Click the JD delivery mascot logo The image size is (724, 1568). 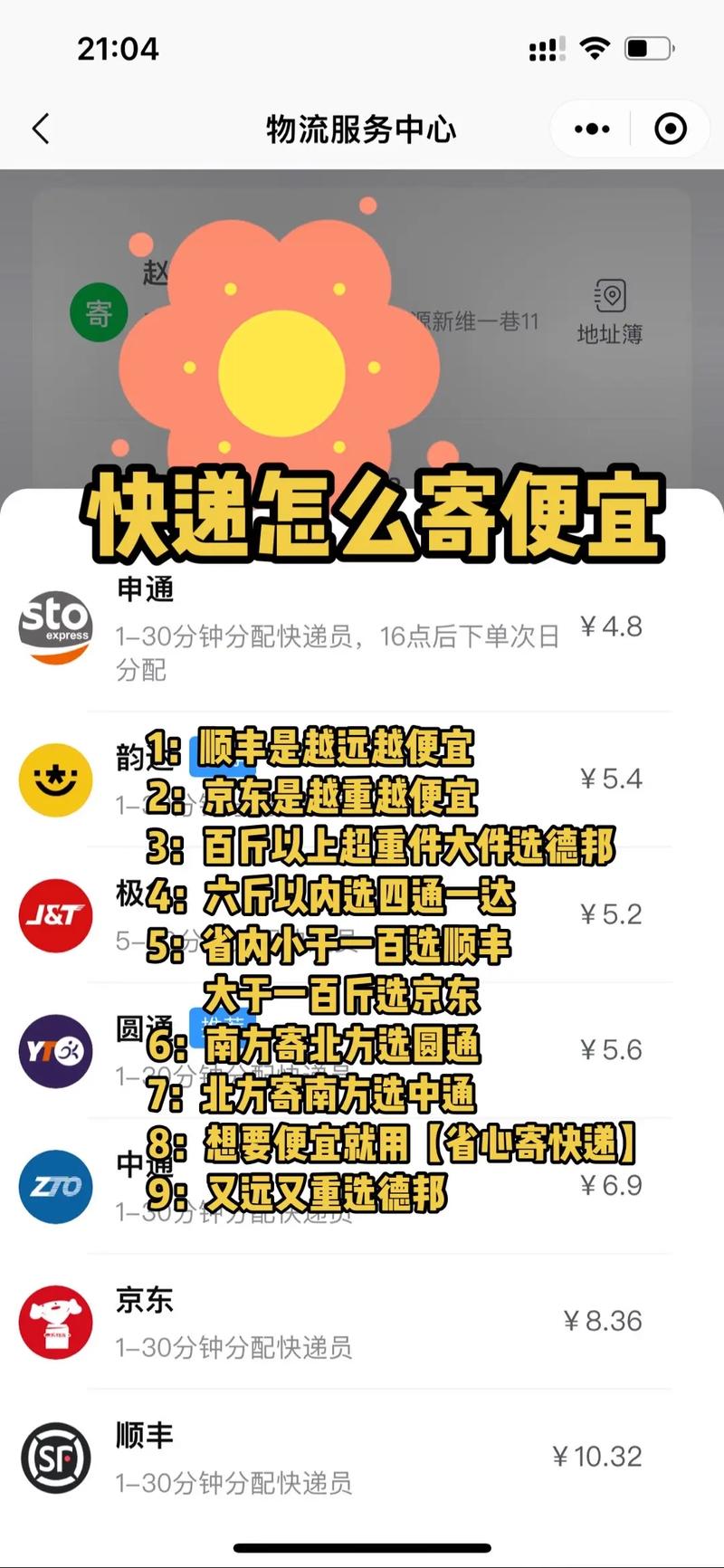[x=54, y=1323]
